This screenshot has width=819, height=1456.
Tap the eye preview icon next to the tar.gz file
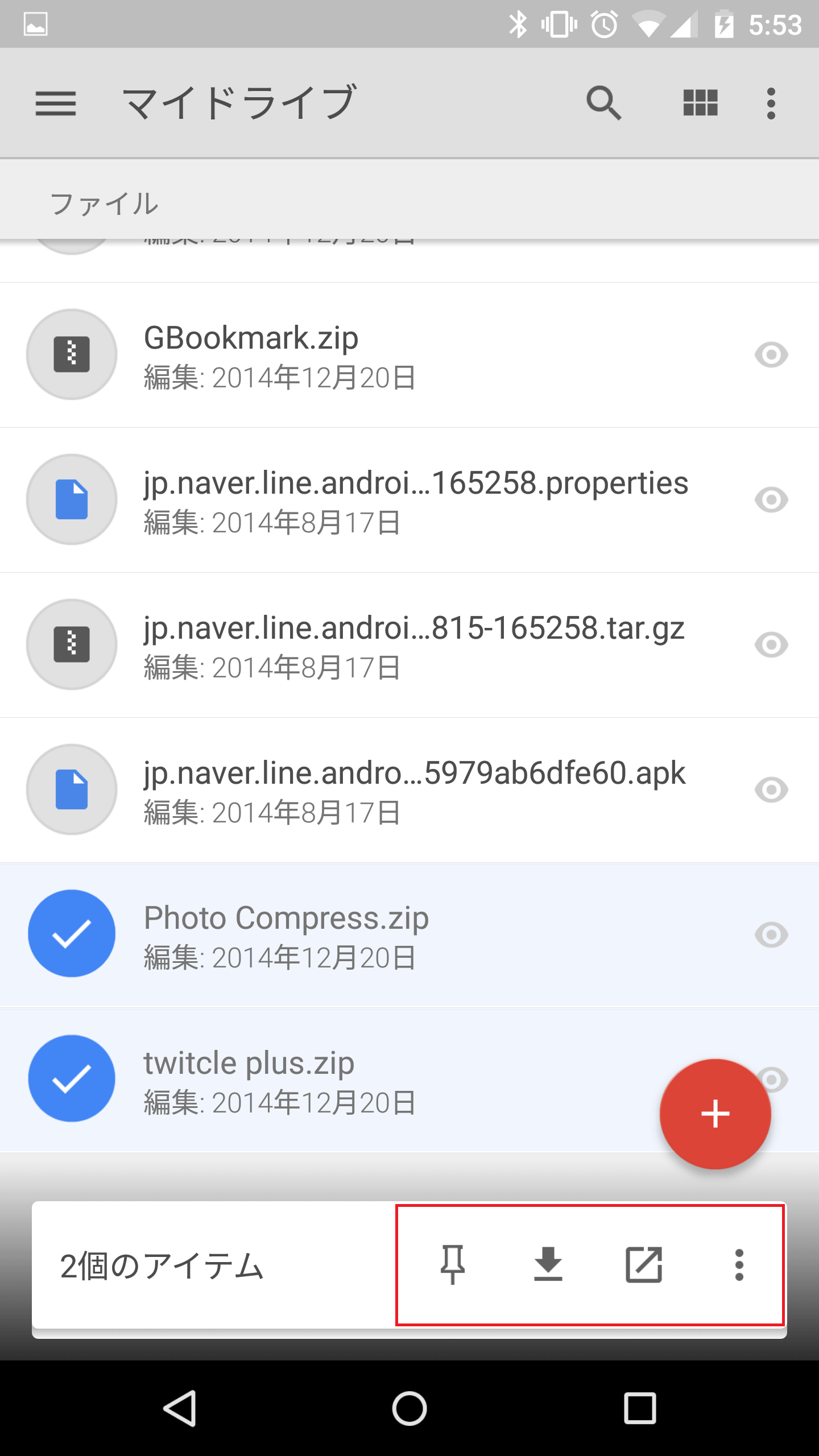pos(772,644)
